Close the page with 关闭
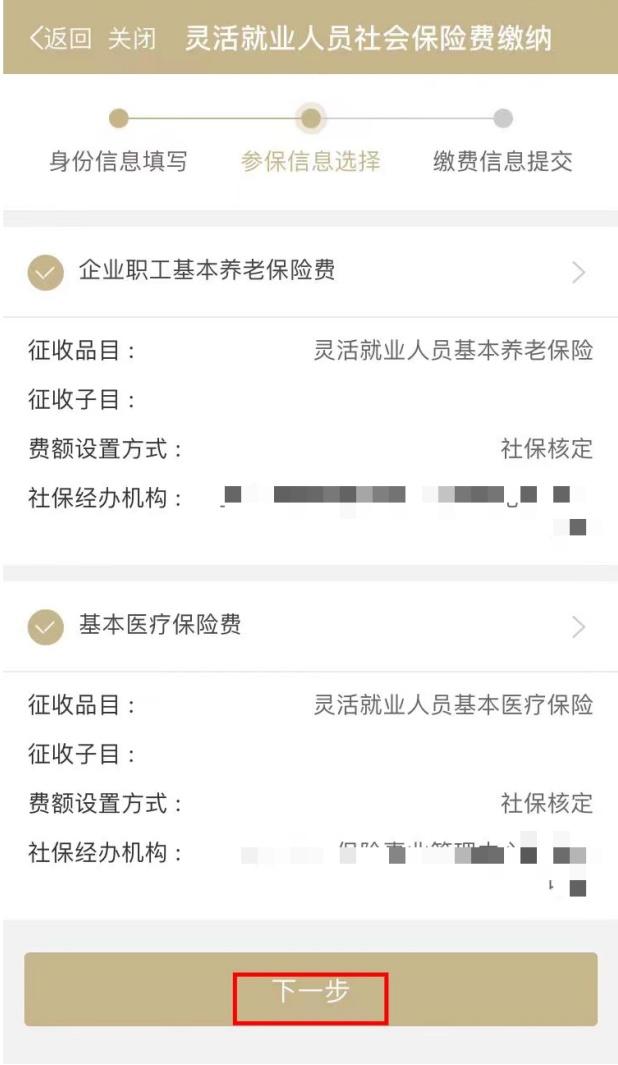This screenshot has height=1065, width=618. click(x=132, y=38)
